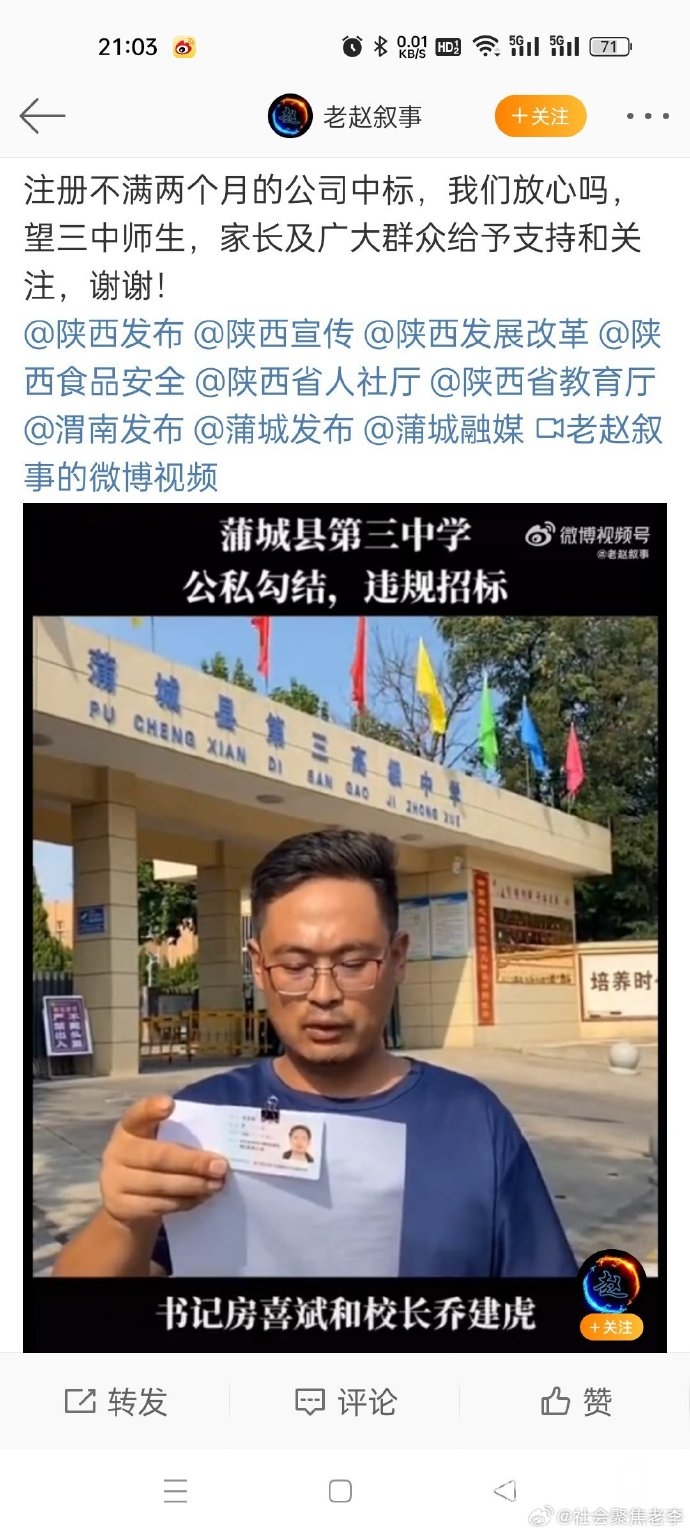Follow 老赵叙事 with the orange 关注 button
Viewport: 690px width, 1533px height.
point(540,117)
